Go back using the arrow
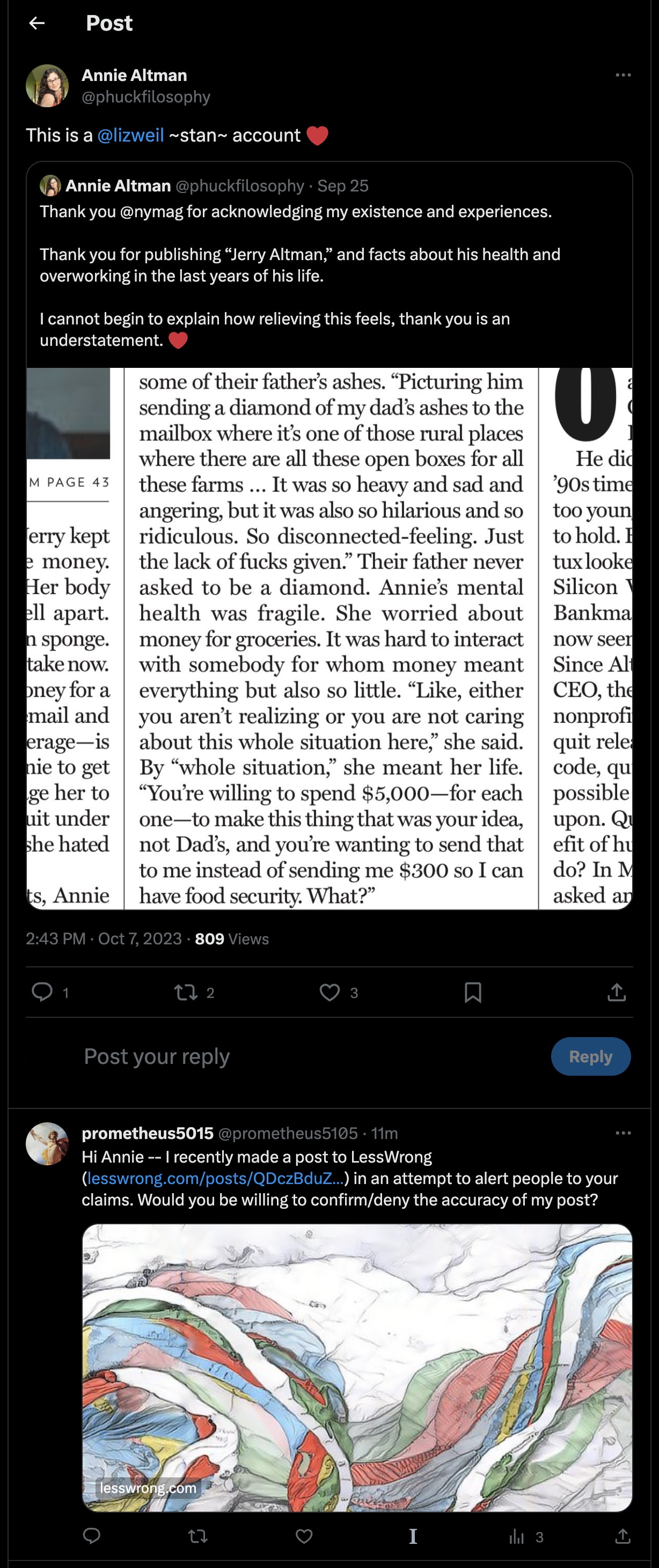This screenshot has height=1568, width=659. click(37, 23)
